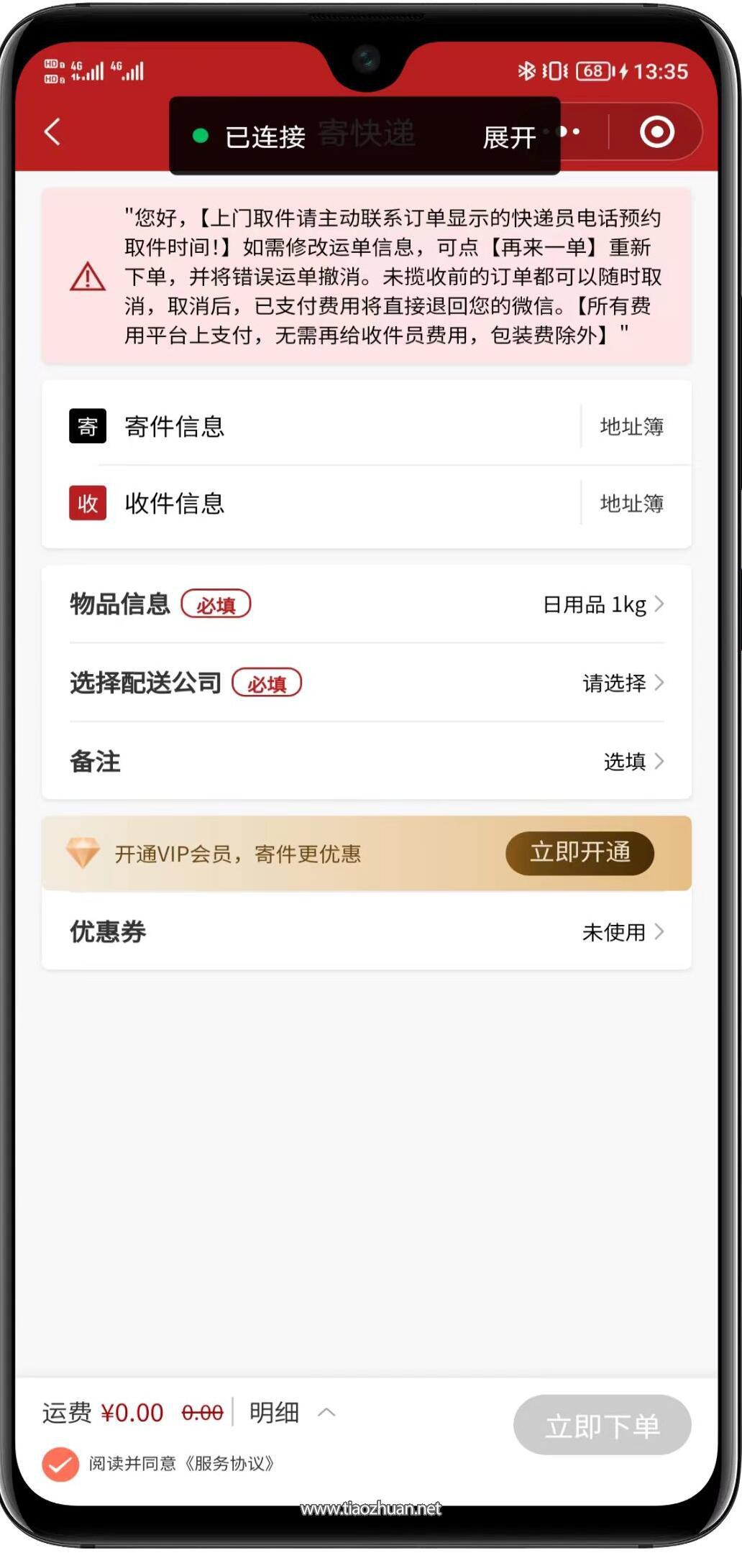Check the agree to 服务协议 checkbox
742x1568 pixels.
click(x=60, y=1462)
